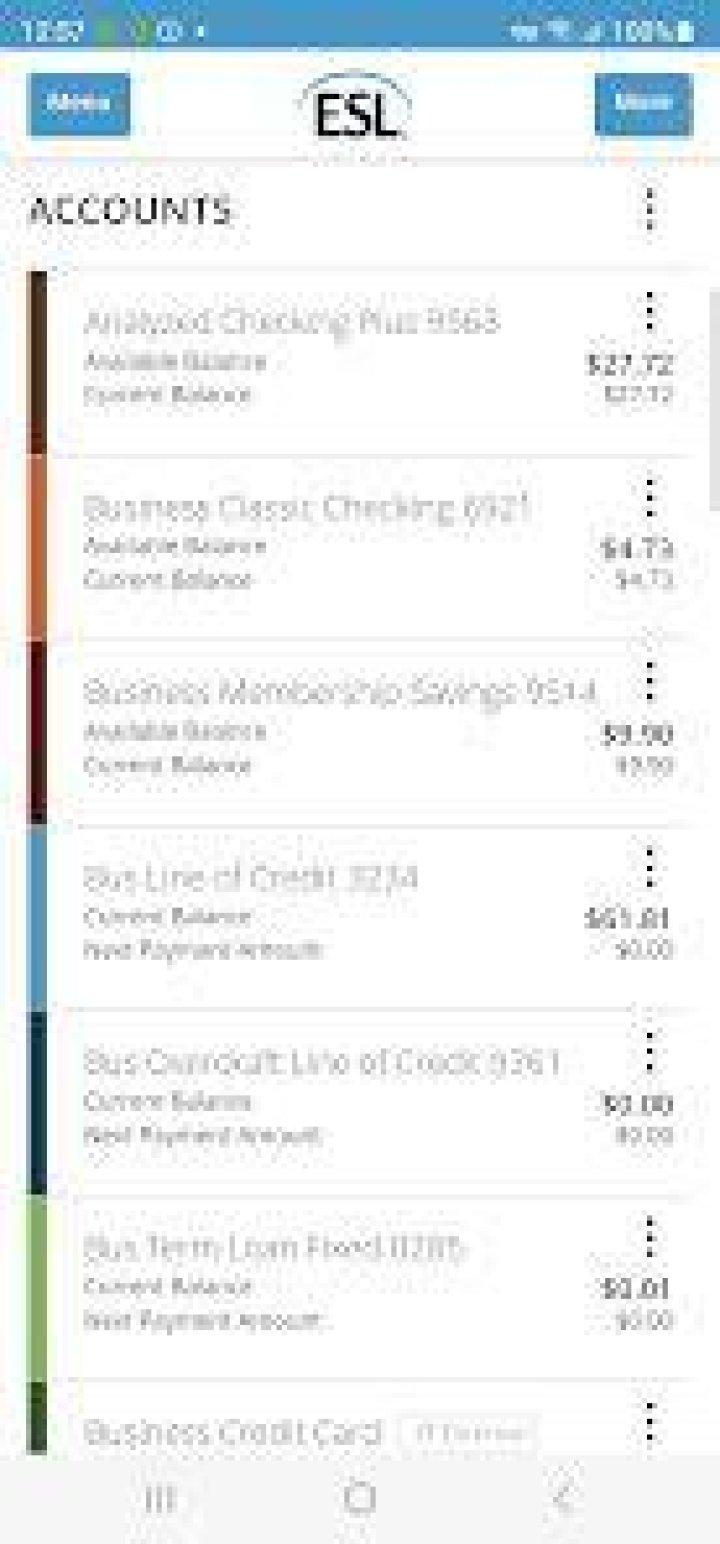Show options for Bus Term Loan Fixed
720x1544 pixels.
click(x=650, y=1238)
